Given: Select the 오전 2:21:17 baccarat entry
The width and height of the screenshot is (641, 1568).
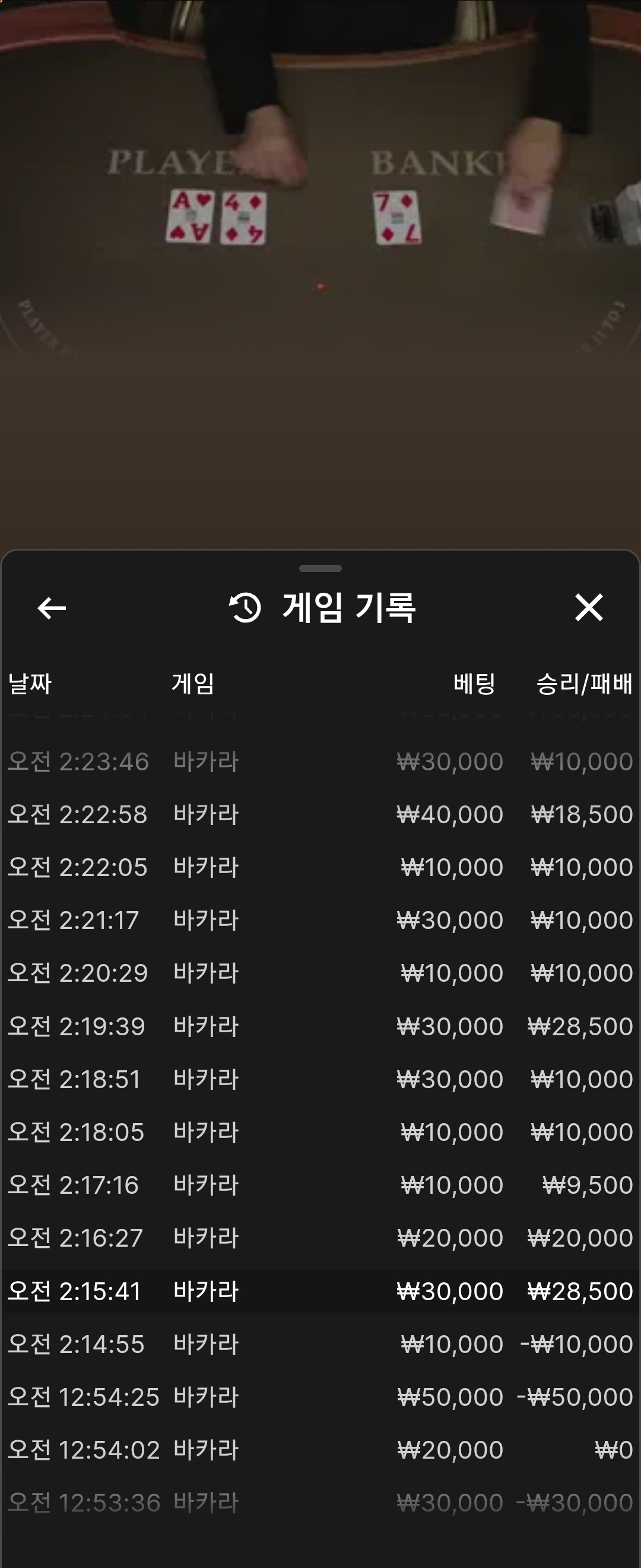Looking at the screenshot, I should tap(320, 921).
